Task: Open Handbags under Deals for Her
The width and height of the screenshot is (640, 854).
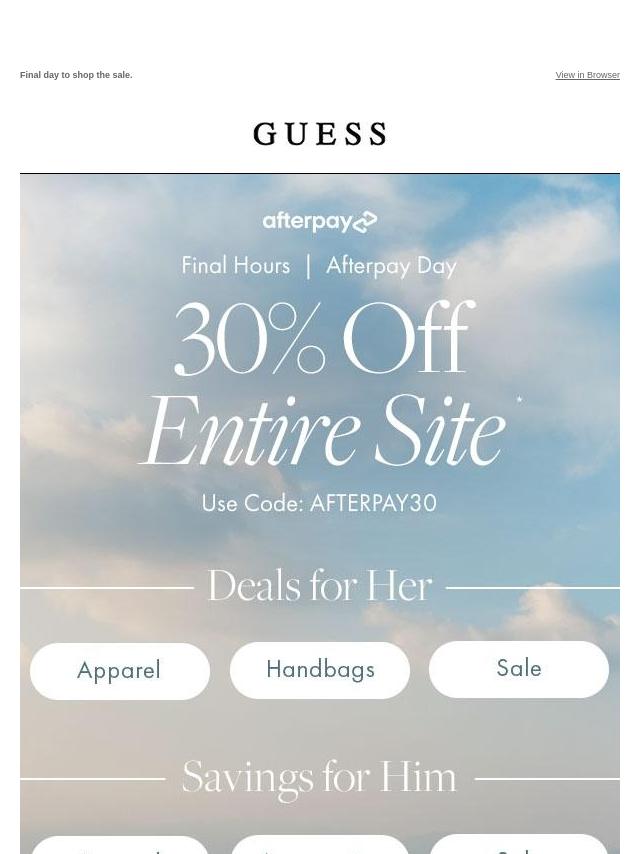Action: point(320,669)
